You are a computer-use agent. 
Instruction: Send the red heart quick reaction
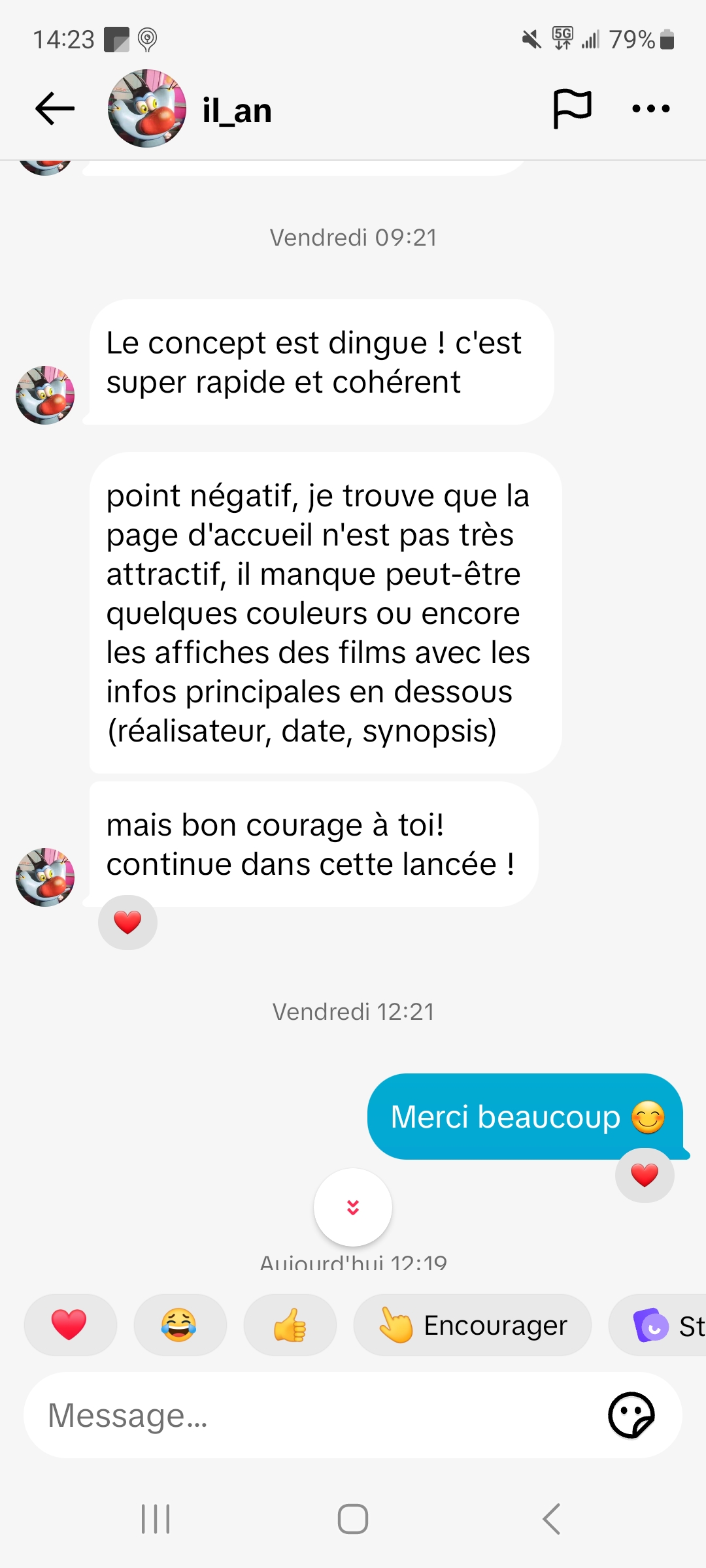click(70, 1325)
